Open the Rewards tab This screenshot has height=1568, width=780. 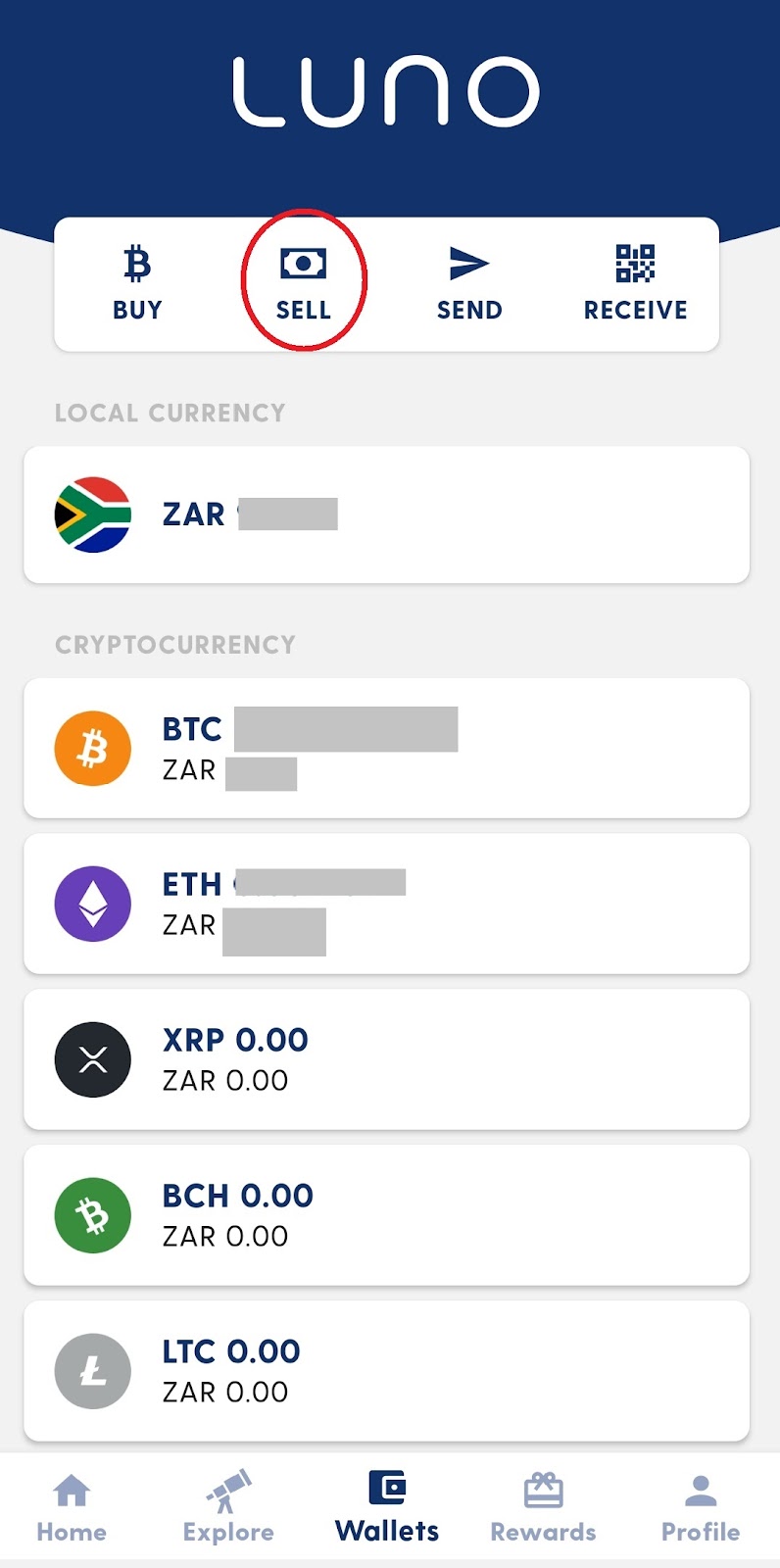click(543, 1509)
